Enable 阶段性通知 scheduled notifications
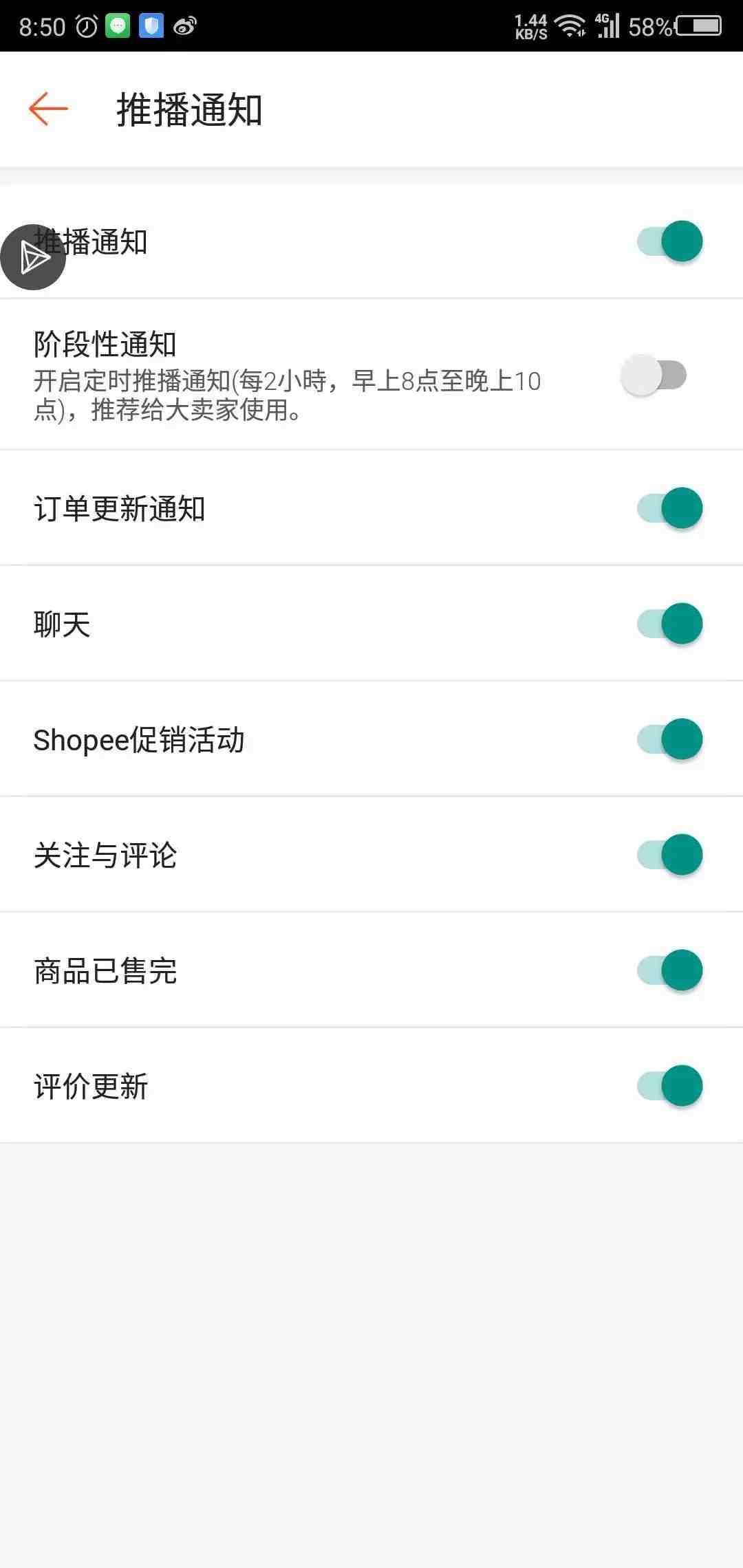 pos(654,375)
